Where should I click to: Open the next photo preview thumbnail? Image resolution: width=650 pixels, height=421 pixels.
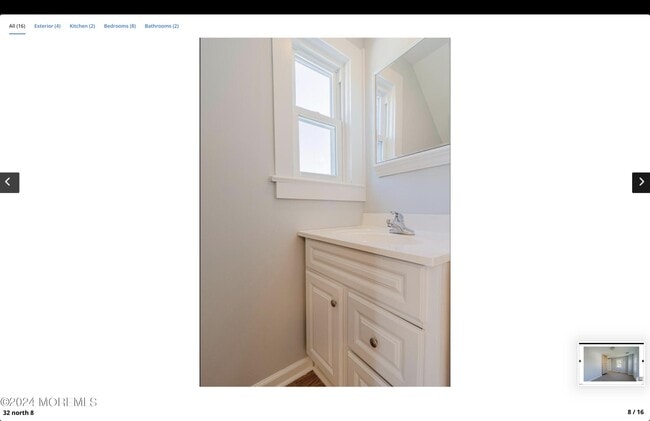click(611, 363)
